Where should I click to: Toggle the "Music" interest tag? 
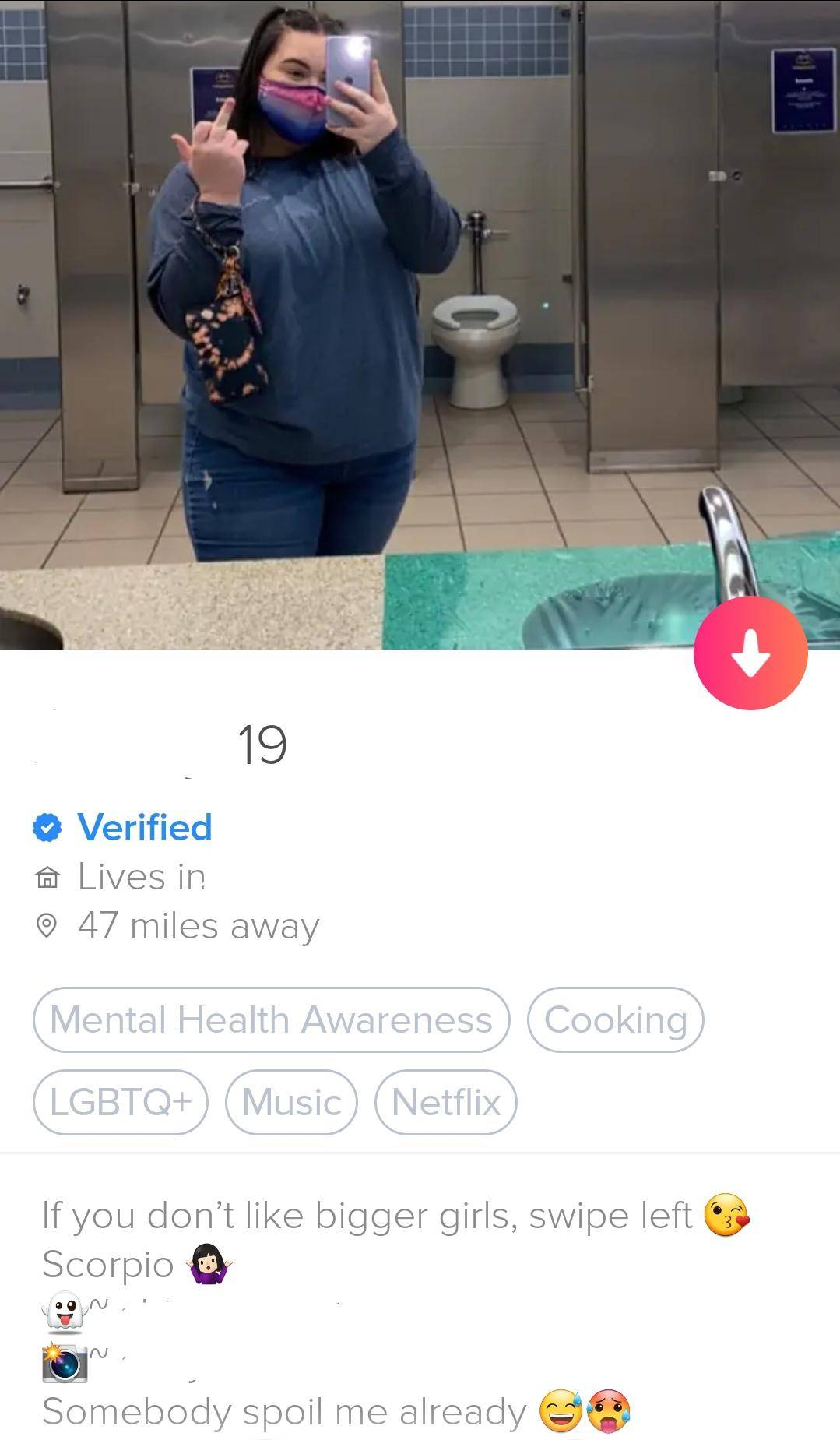pos(292,1101)
